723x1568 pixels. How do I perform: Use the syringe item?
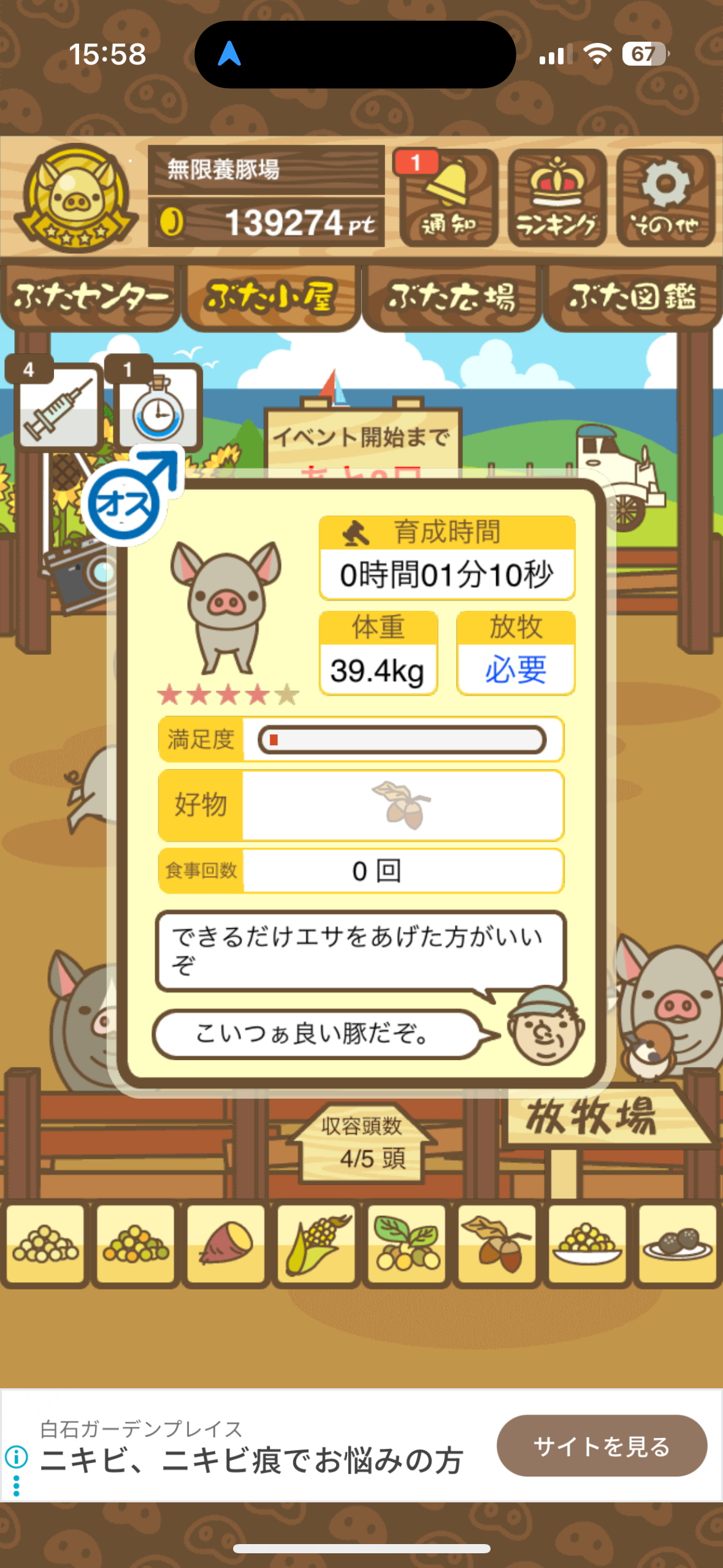58,405
